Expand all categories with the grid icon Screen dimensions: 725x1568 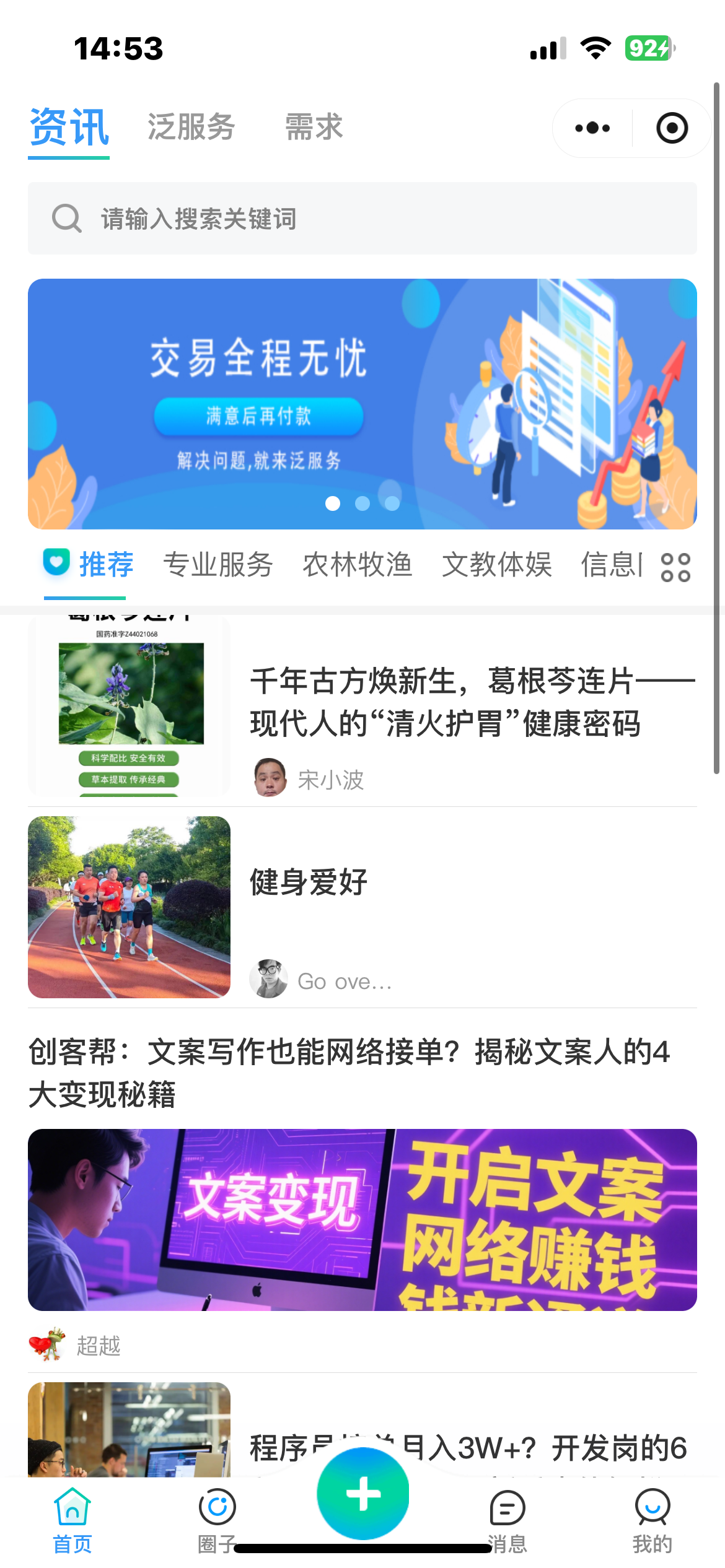(x=675, y=567)
